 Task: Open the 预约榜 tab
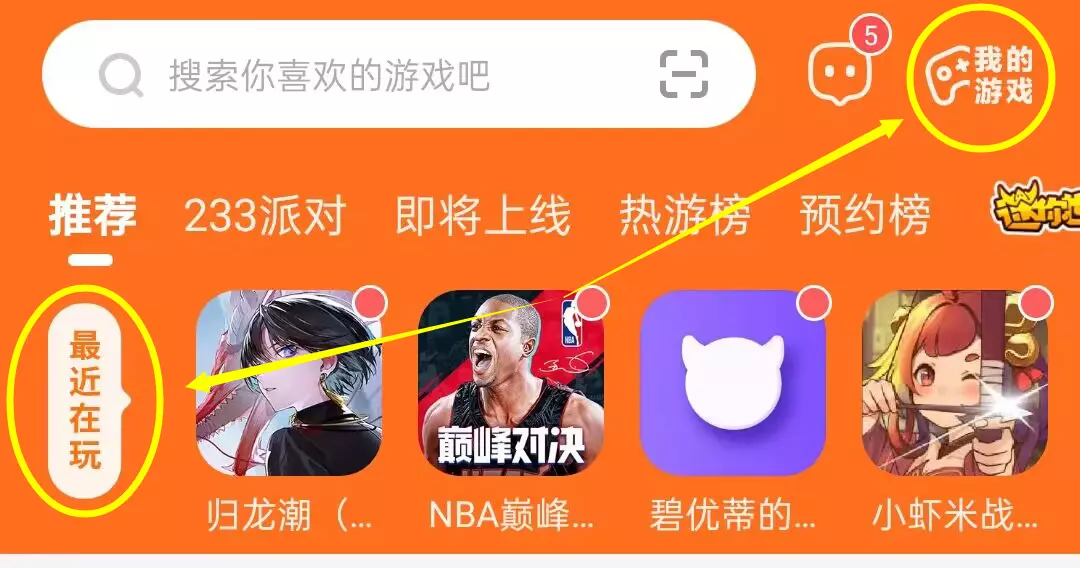coord(865,215)
